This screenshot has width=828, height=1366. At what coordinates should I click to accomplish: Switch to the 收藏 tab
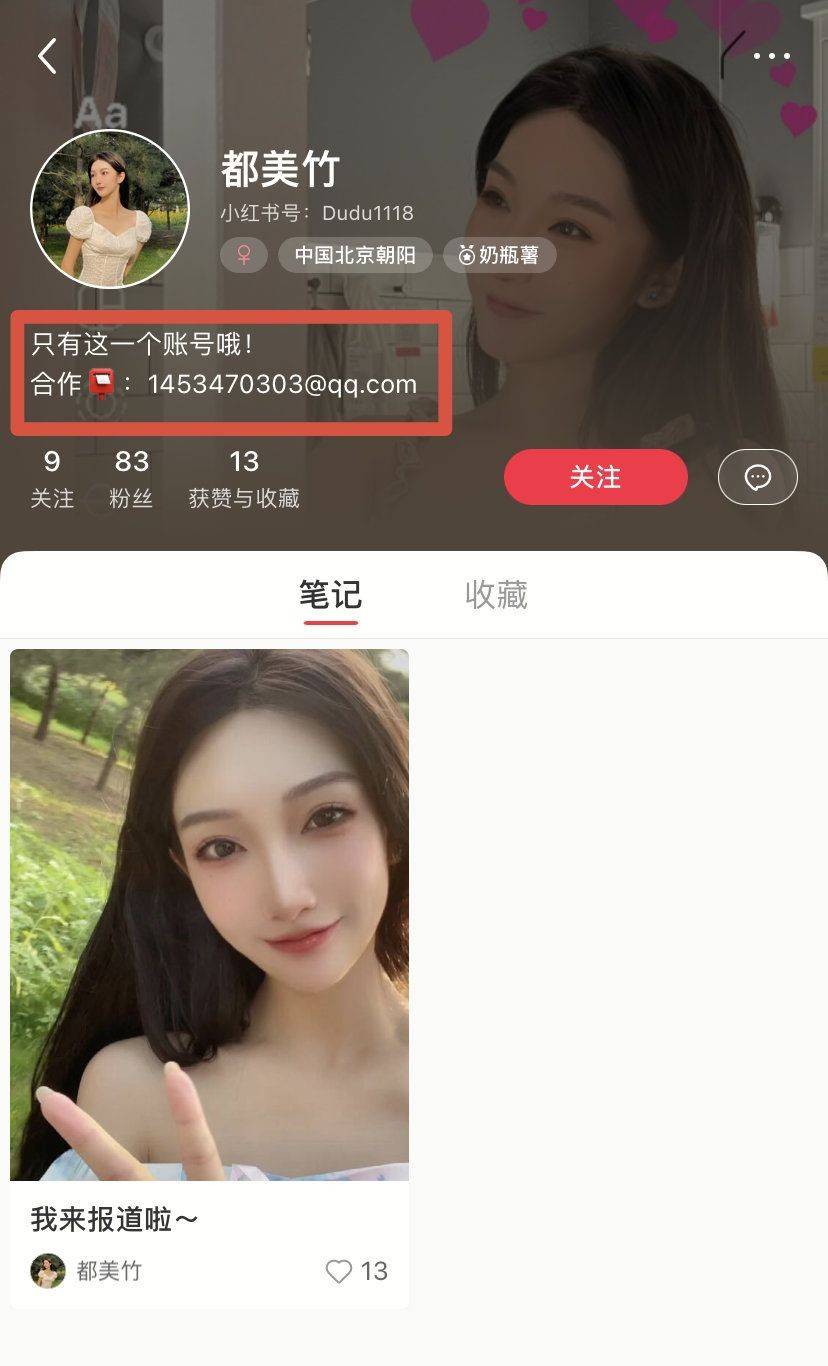coord(496,595)
